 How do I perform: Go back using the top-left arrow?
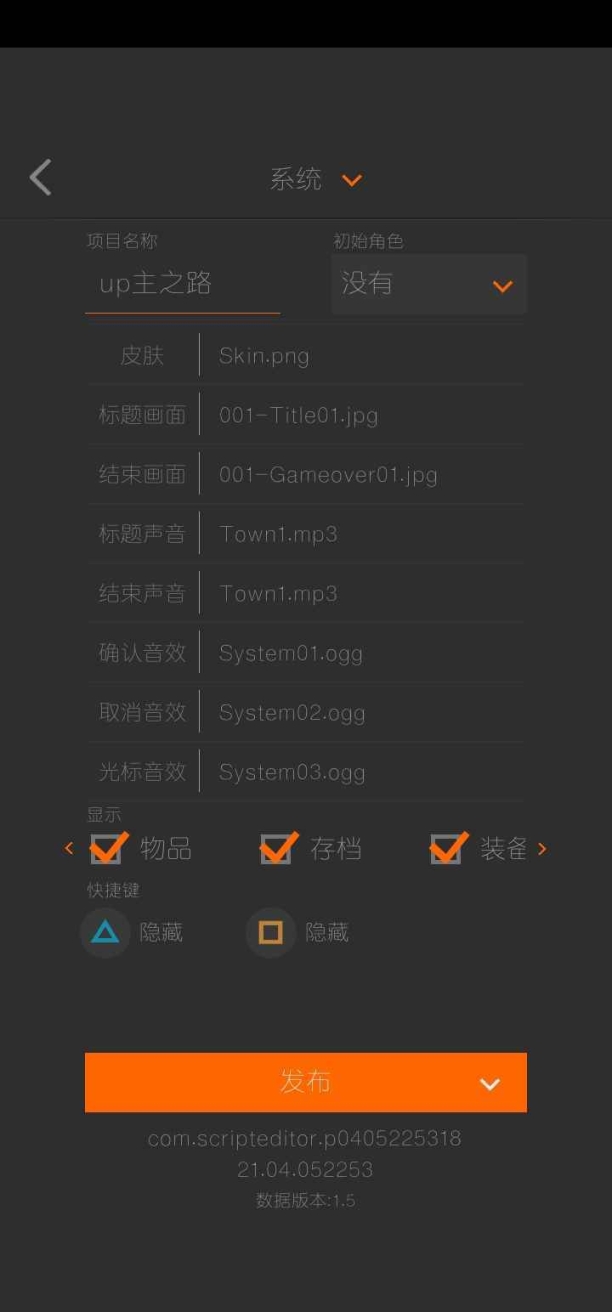[40, 178]
